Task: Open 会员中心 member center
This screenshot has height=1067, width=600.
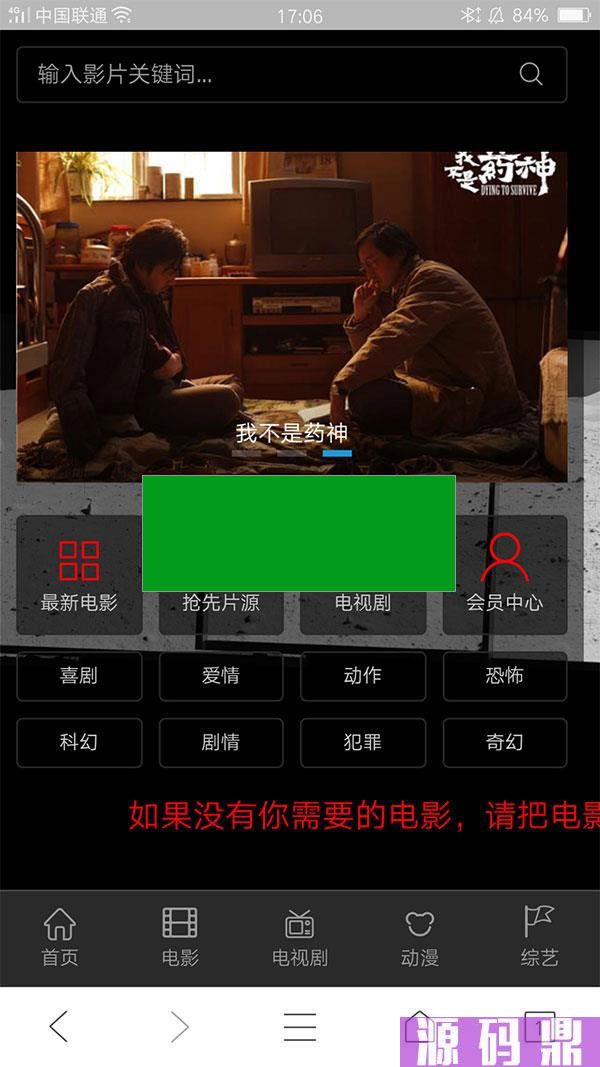Action: [504, 575]
